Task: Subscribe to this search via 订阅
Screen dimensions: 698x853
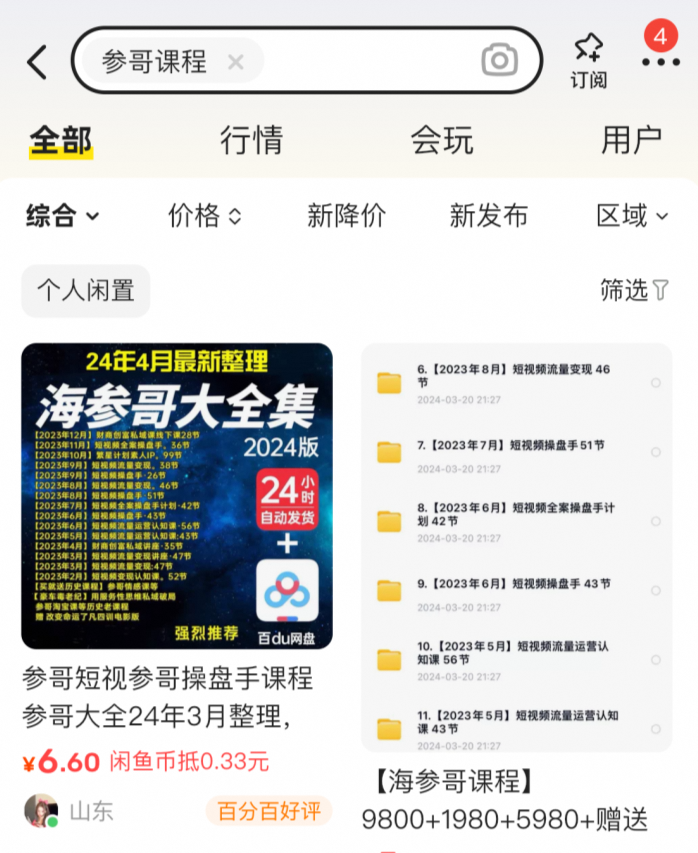Action: point(588,60)
